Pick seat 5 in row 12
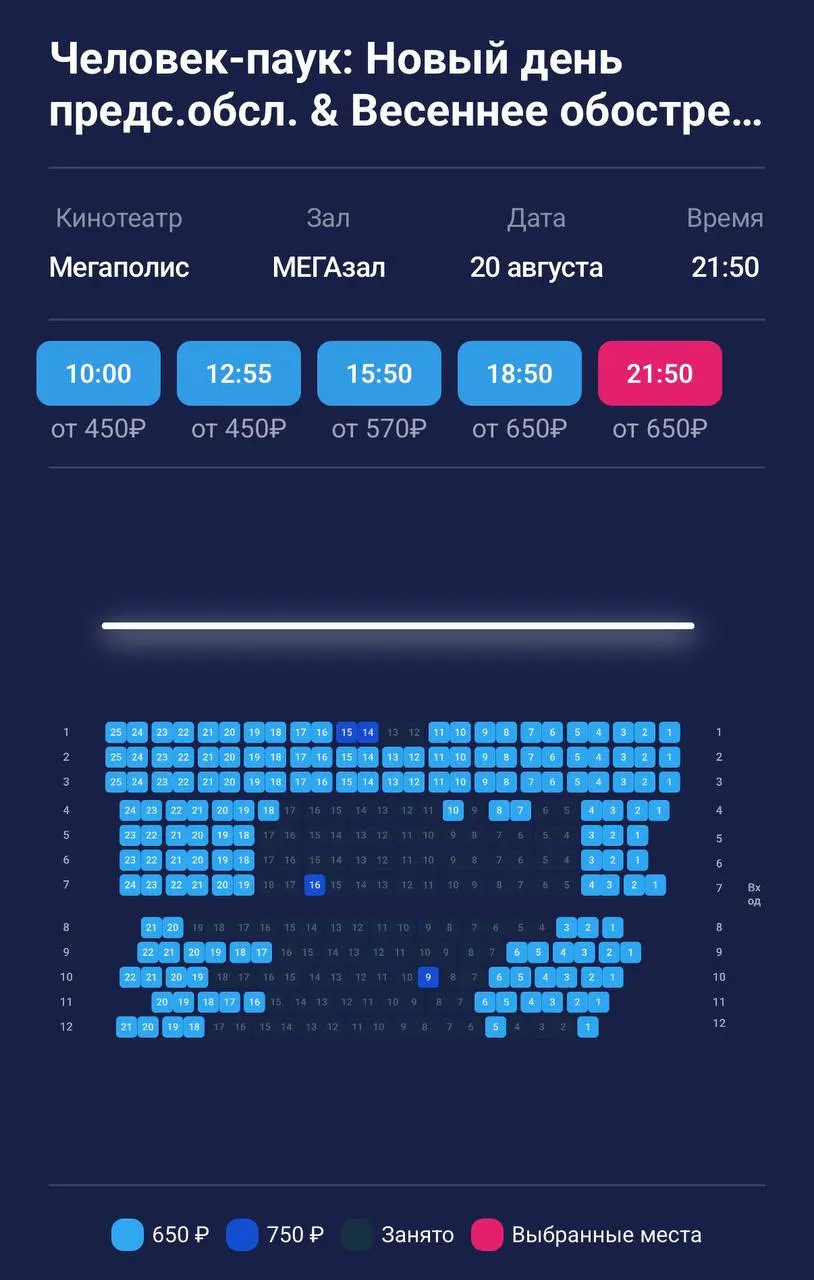814x1280 pixels. tap(495, 1027)
